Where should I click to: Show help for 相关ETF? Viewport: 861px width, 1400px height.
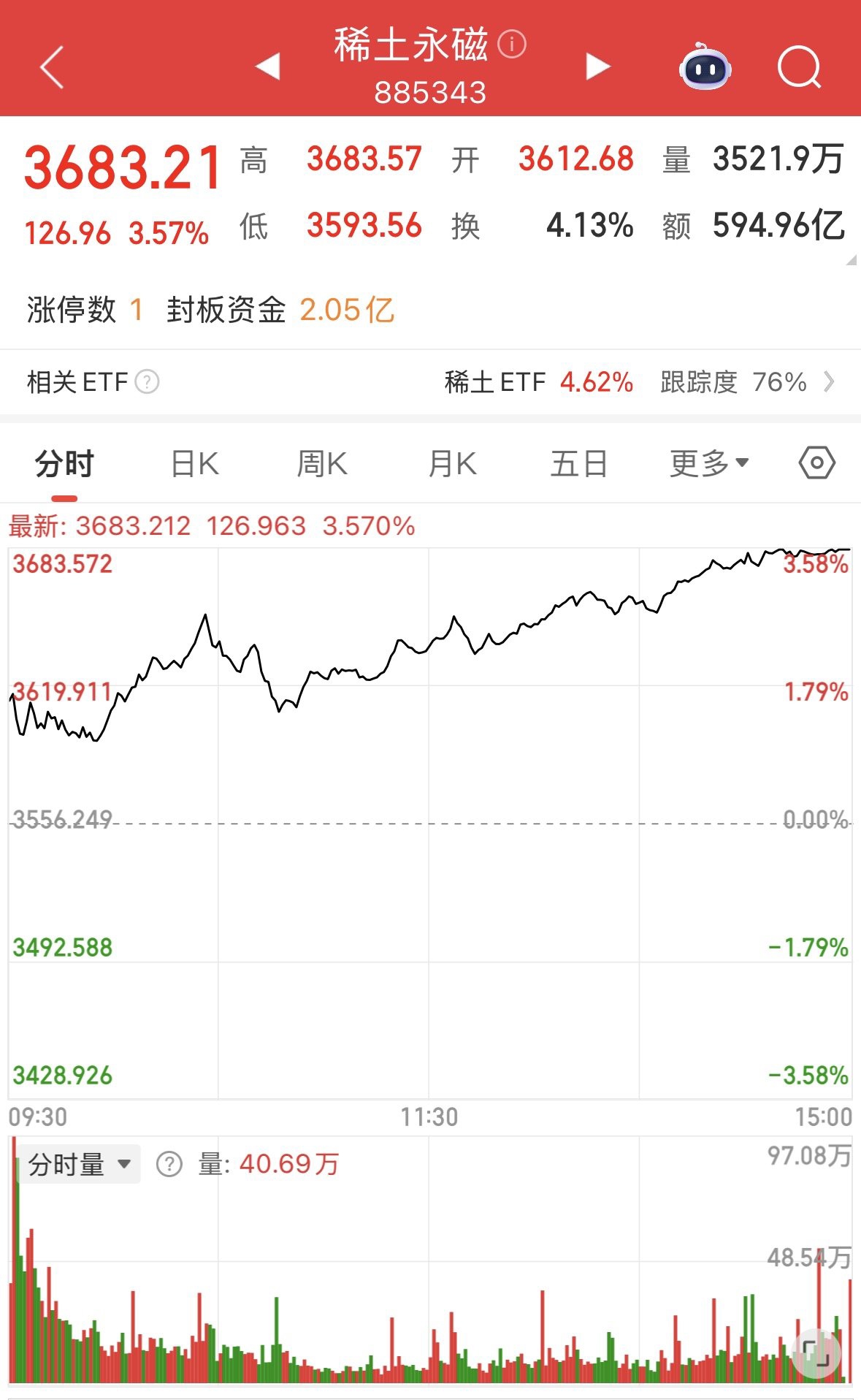point(148,382)
